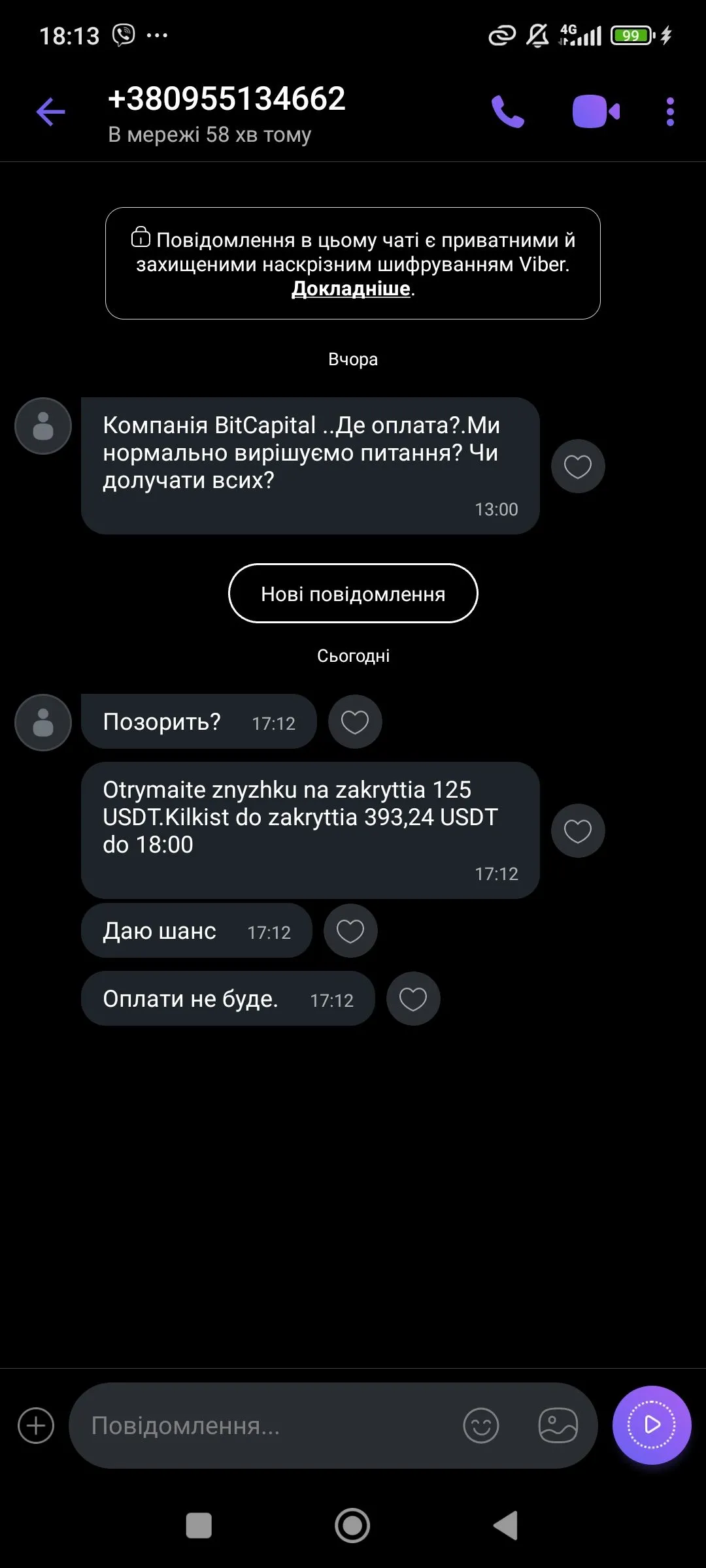
Task: Like the Даю шанс message
Action: (350, 931)
